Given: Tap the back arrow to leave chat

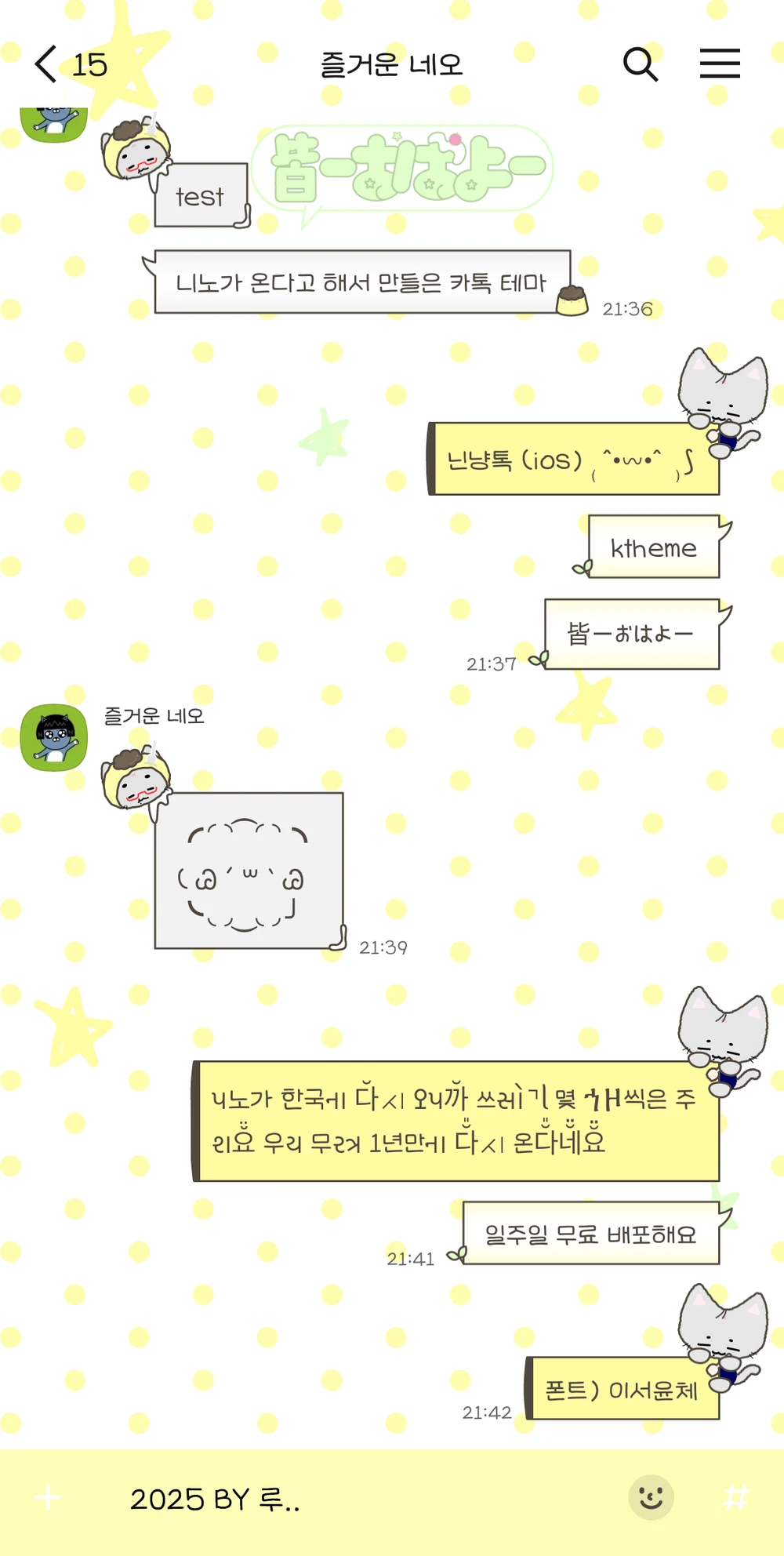Looking at the screenshot, I should point(45,64).
